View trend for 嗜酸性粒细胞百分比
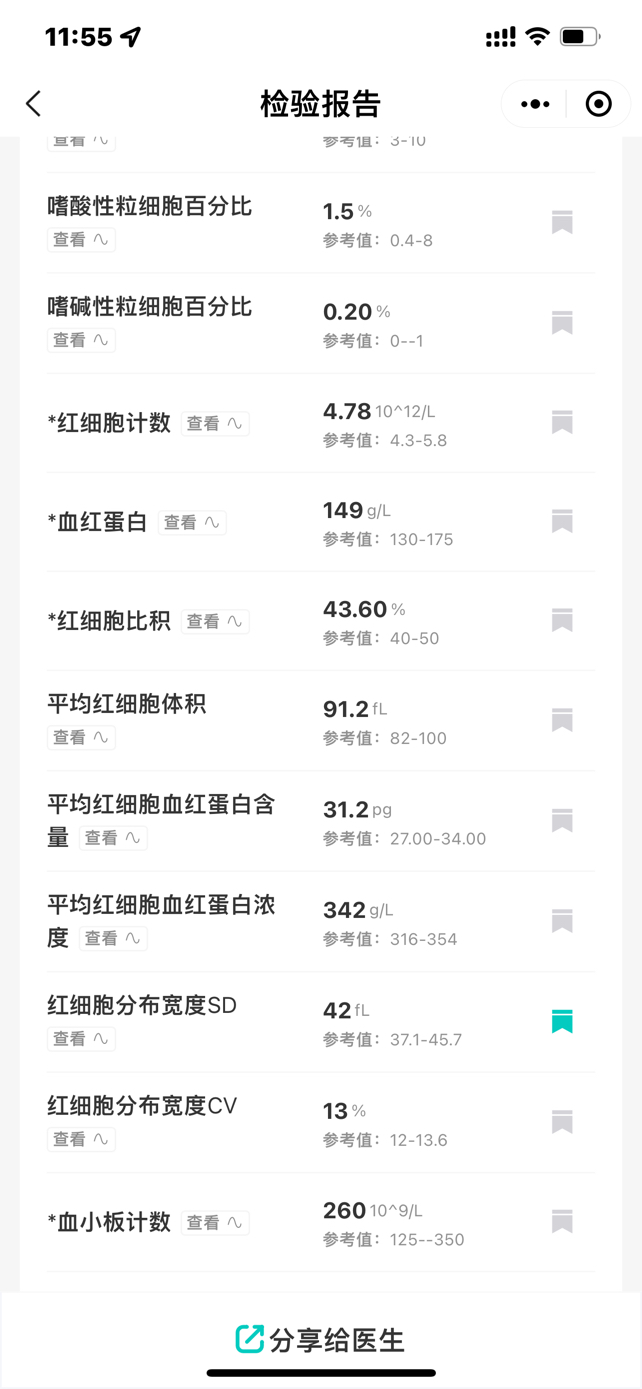642x1389 pixels. pyautogui.click(x=81, y=240)
